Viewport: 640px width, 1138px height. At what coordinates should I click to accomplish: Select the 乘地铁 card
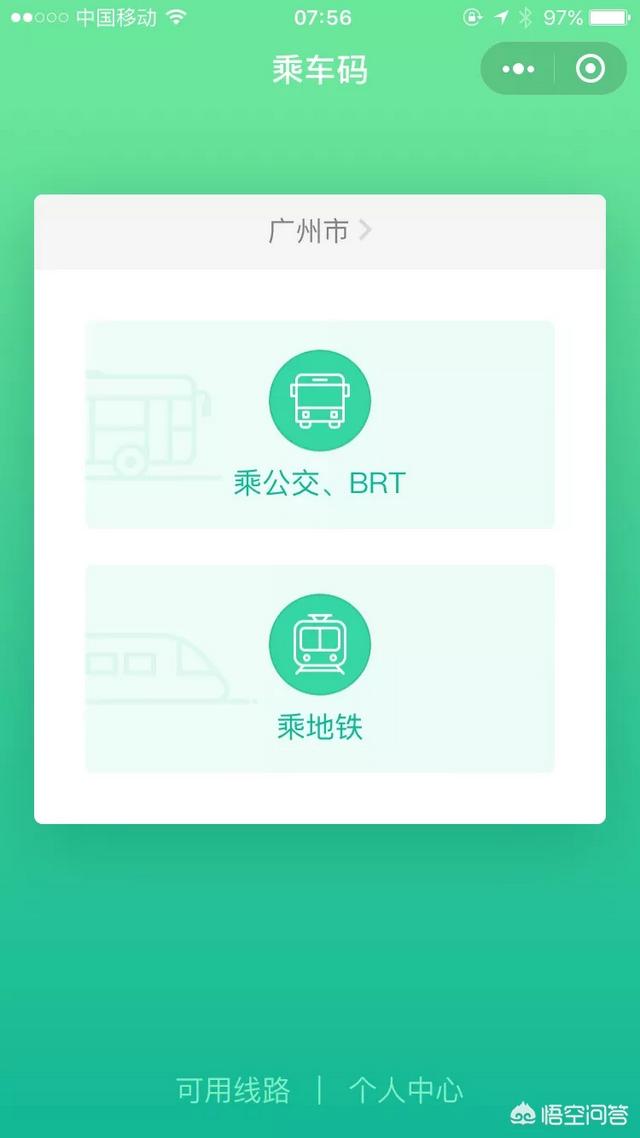click(x=320, y=668)
